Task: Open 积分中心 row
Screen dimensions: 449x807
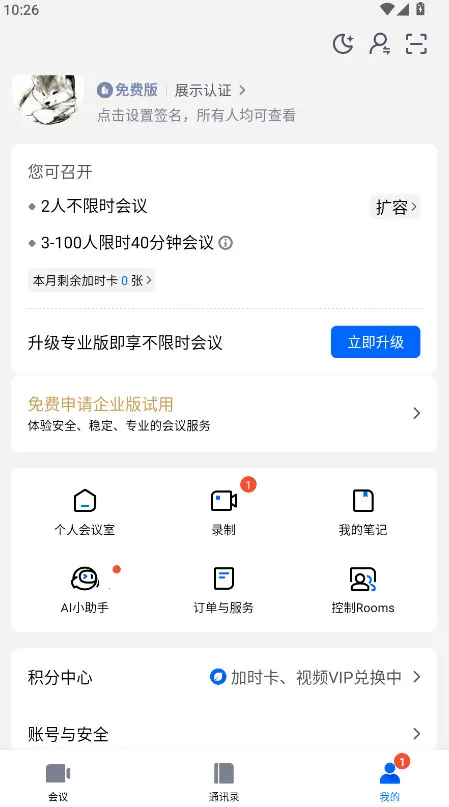Action: 224,677
